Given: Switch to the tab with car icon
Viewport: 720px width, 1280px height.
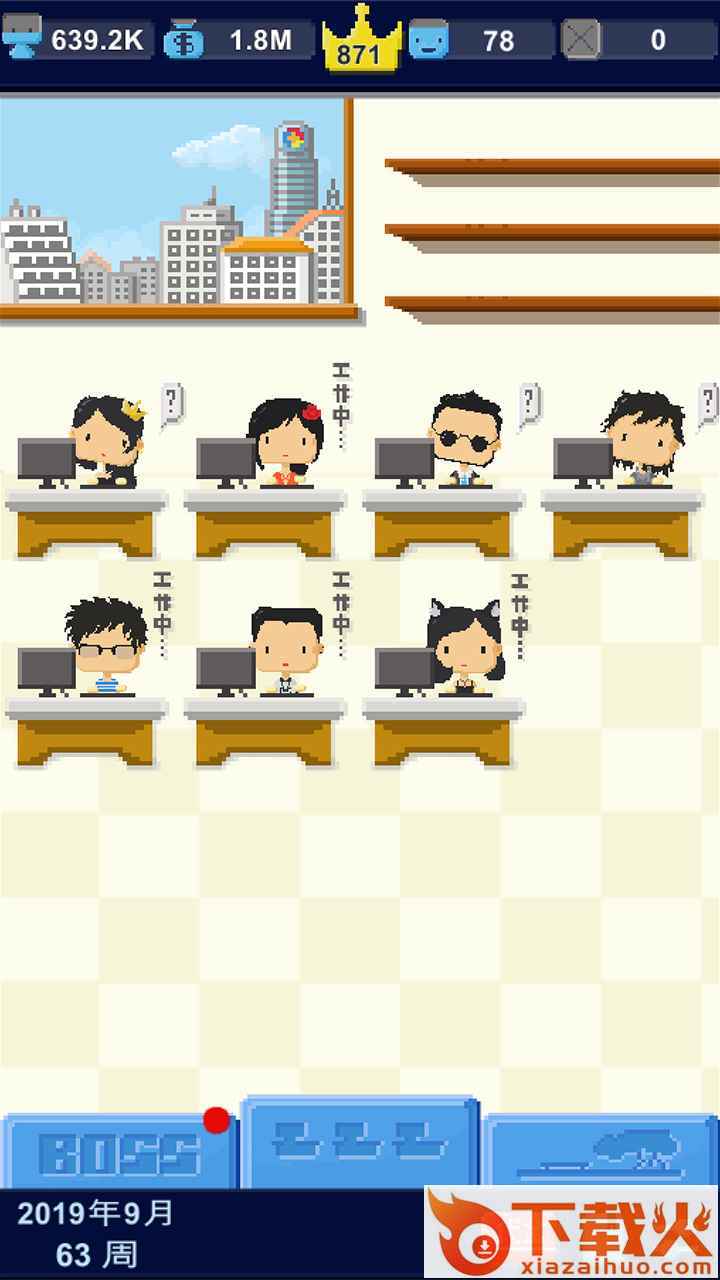Looking at the screenshot, I should click(x=600, y=1152).
